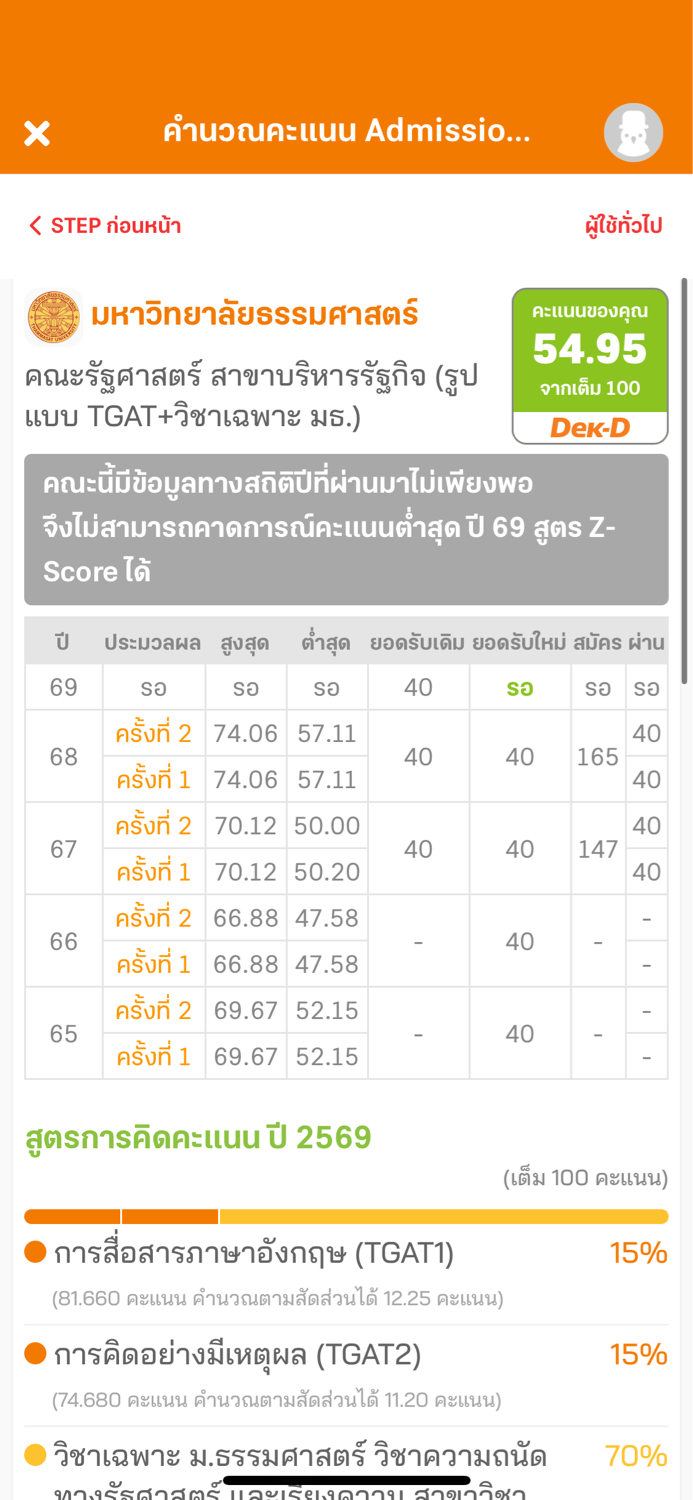The width and height of the screenshot is (693, 1500).
Task: Open the profile avatar icon
Action: [633, 132]
